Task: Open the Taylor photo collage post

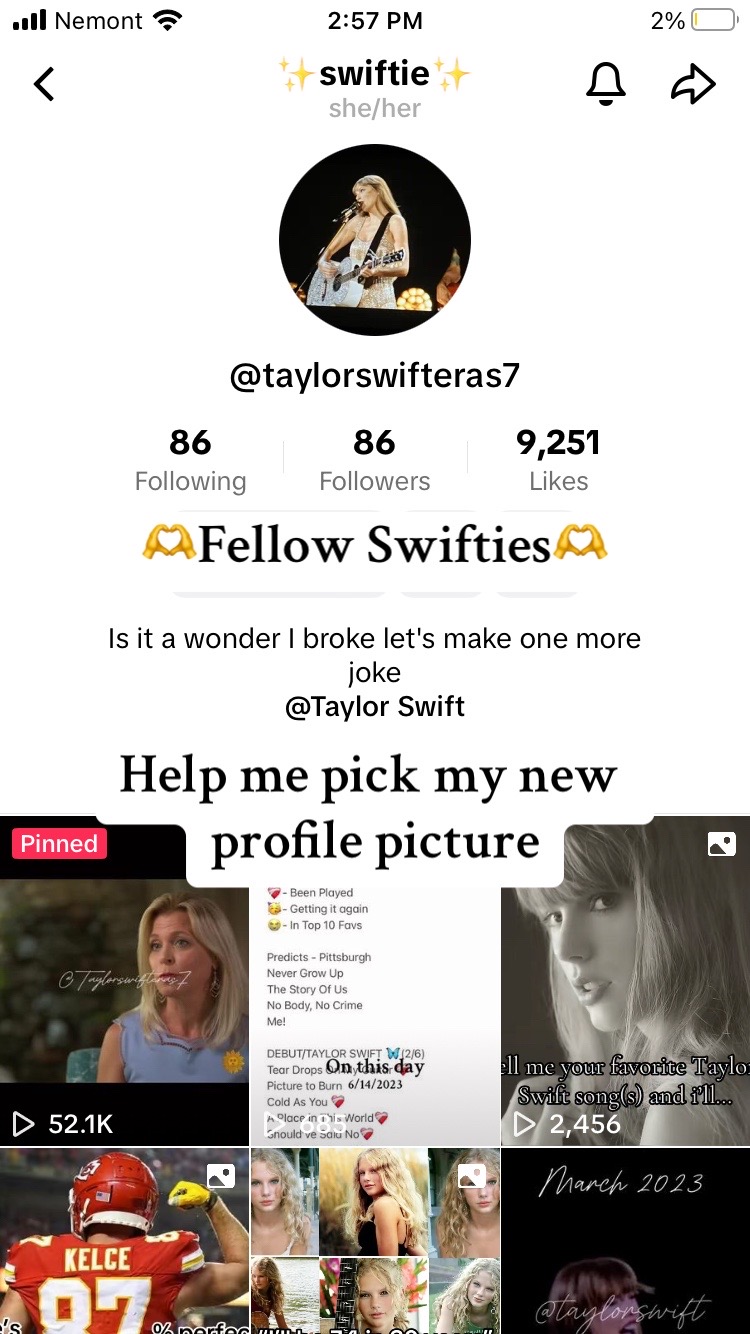Action: click(x=375, y=1242)
